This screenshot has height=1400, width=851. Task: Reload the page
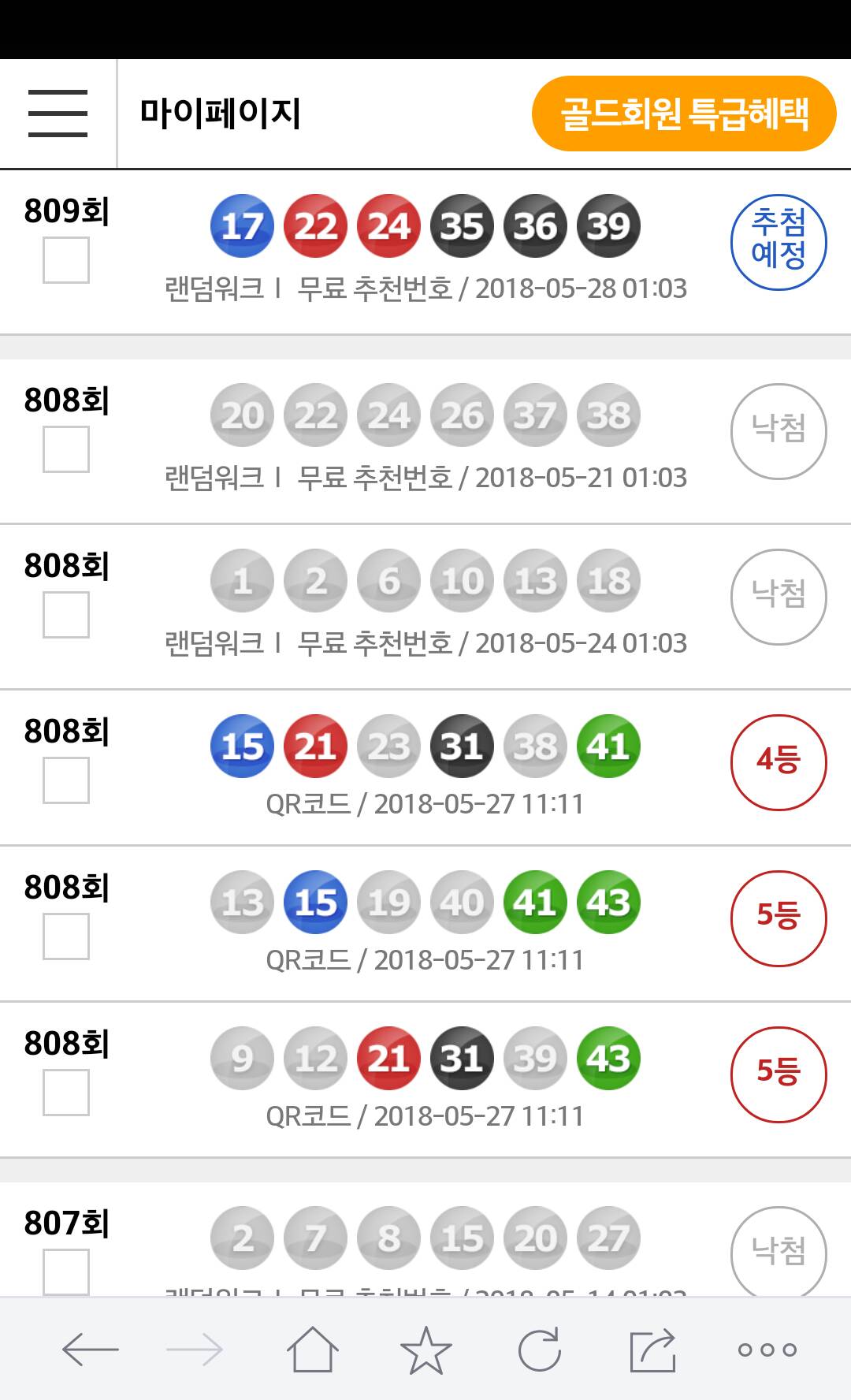[x=540, y=1350]
